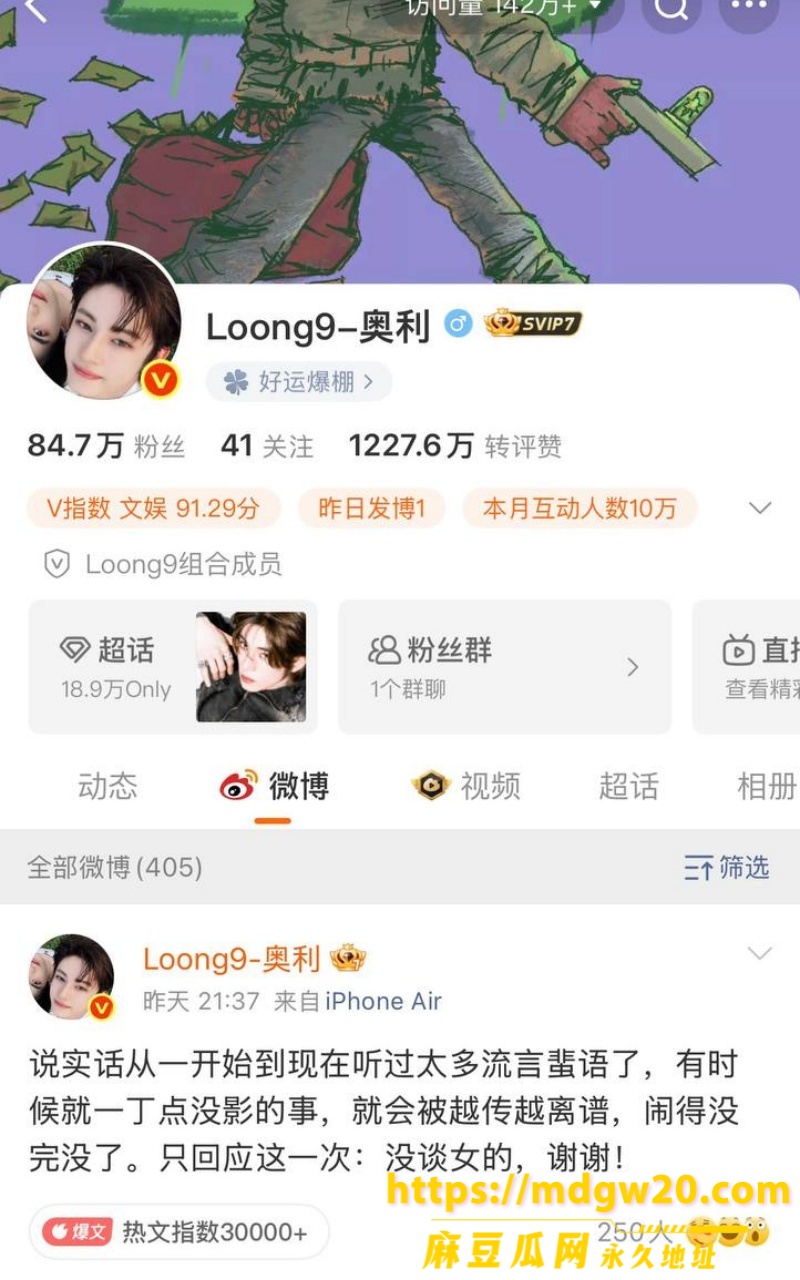Open the 筛选 filter for posts
This screenshot has width=800, height=1280.
point(727,867)
